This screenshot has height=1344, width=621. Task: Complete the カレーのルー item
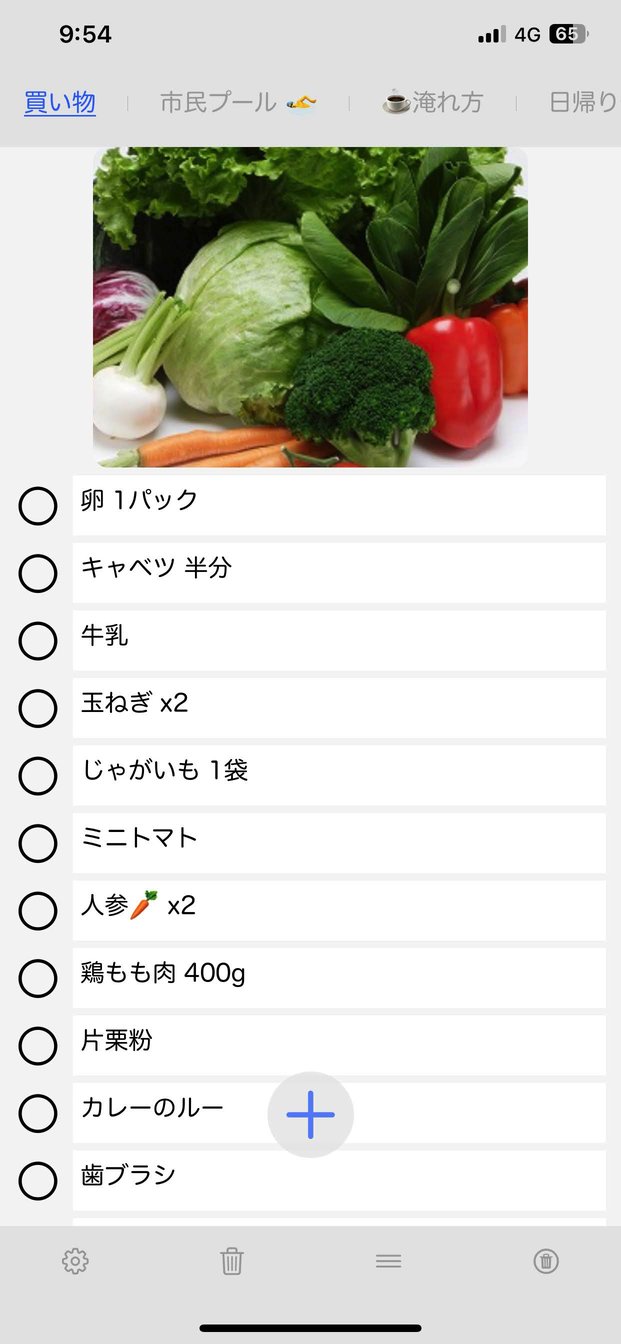pyautogui.click(x=38, y=1113)
